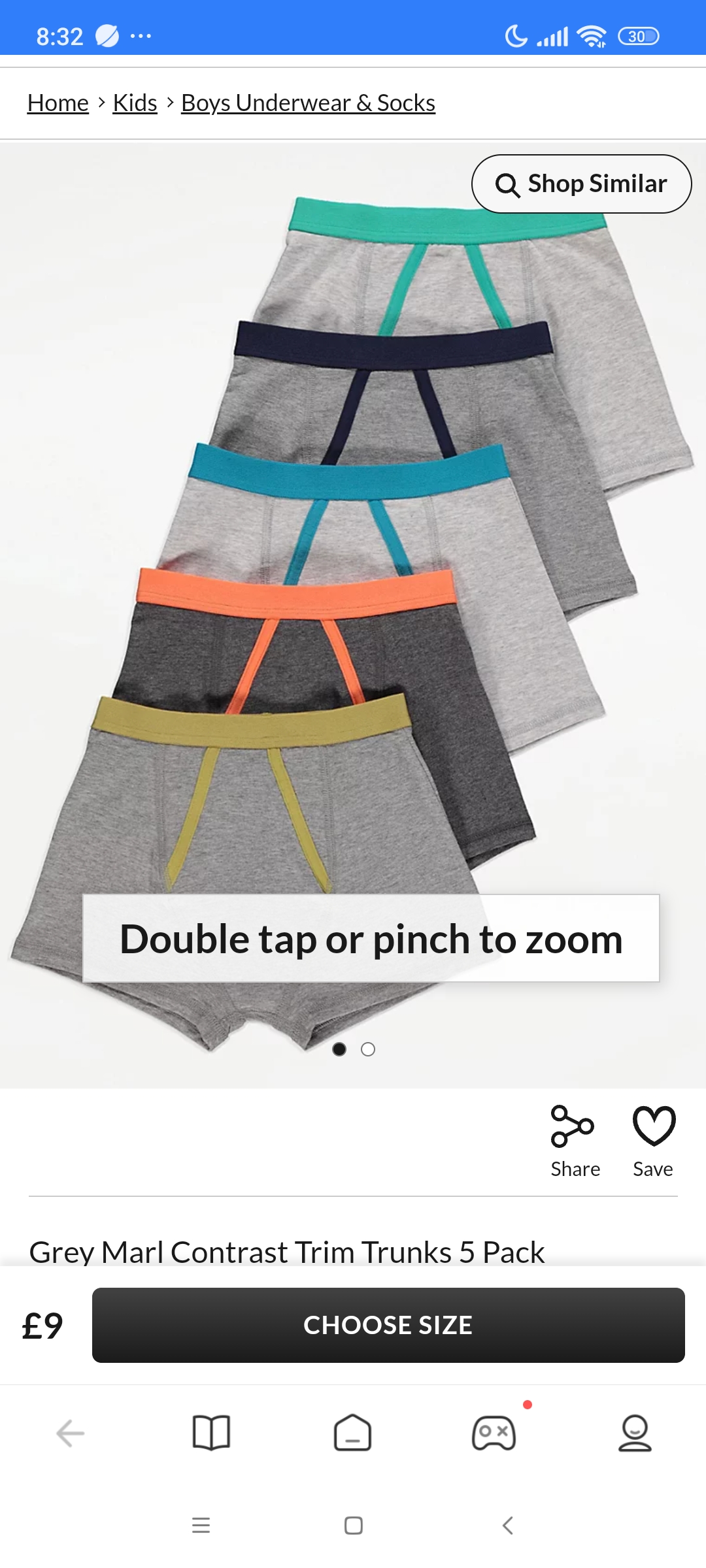Open the Home breadcrumb link
The width and height of the screenshot is (706, 1568).
(x=58, y=103)
